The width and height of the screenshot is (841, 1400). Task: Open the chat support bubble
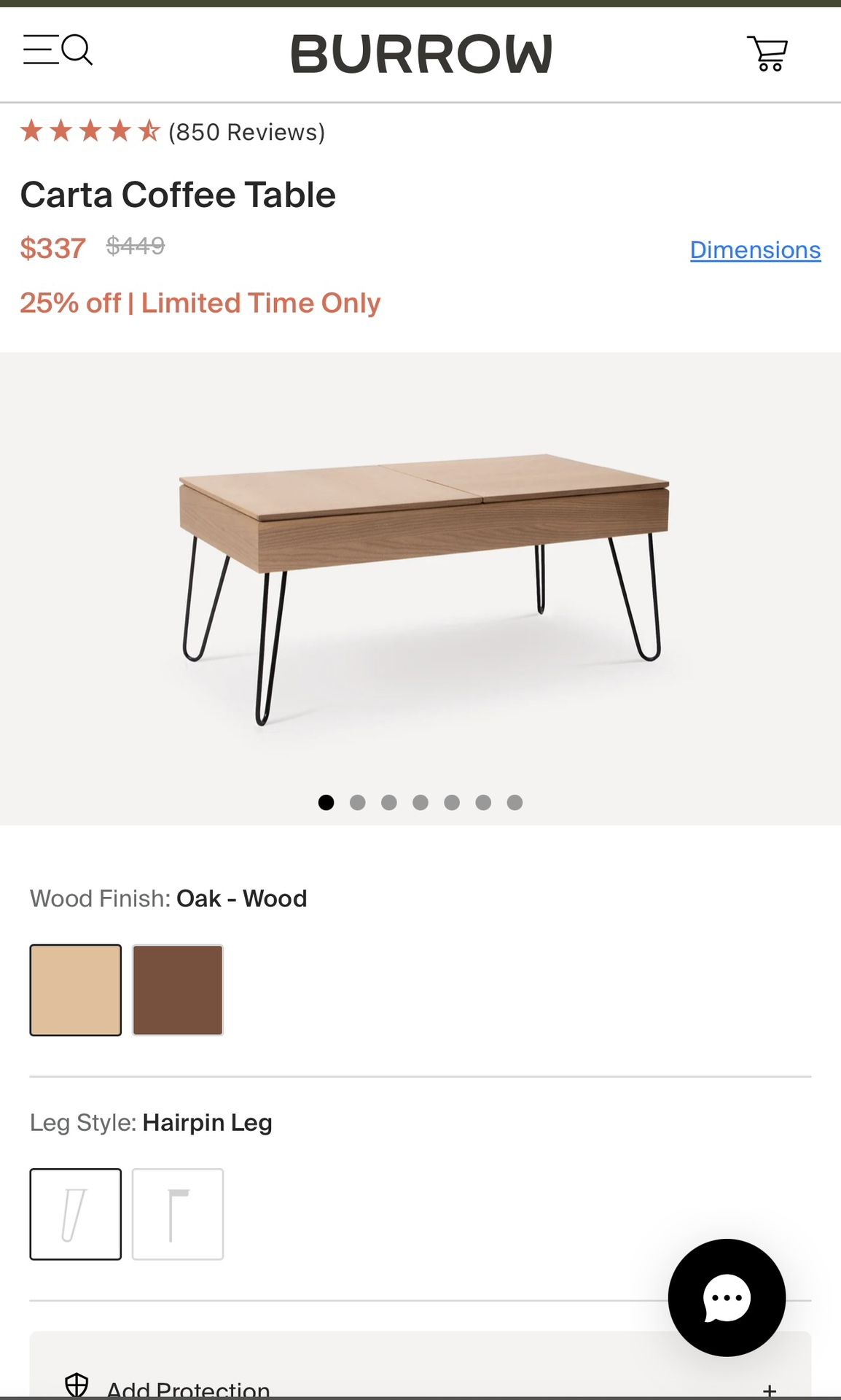click(x=726, y=1298)
